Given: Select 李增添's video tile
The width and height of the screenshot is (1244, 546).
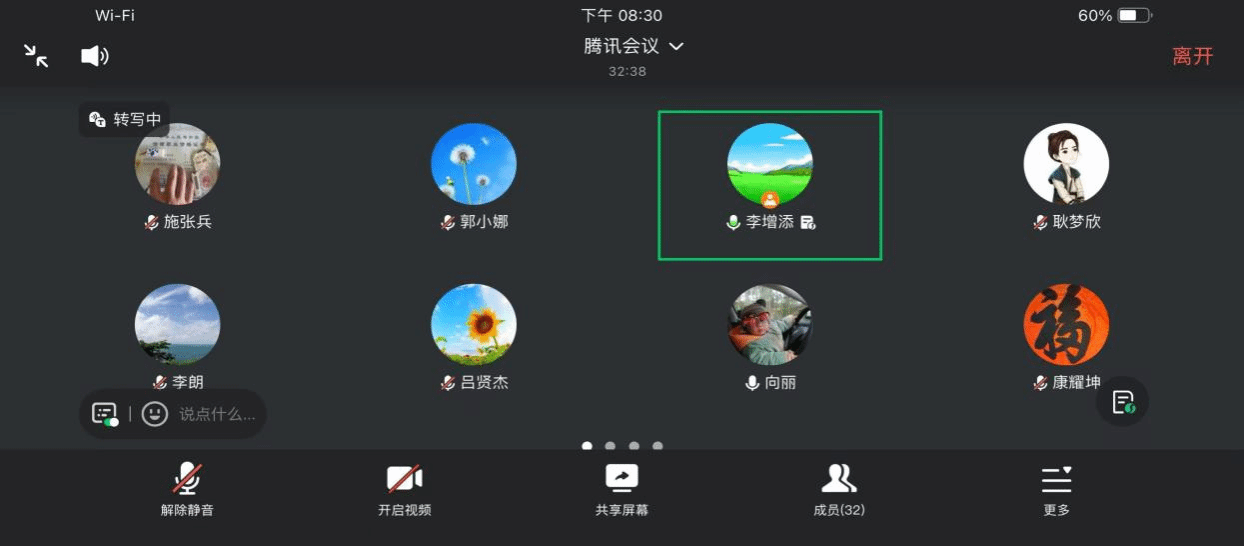Looking at the screenshot, I should [x=769, y=184].
